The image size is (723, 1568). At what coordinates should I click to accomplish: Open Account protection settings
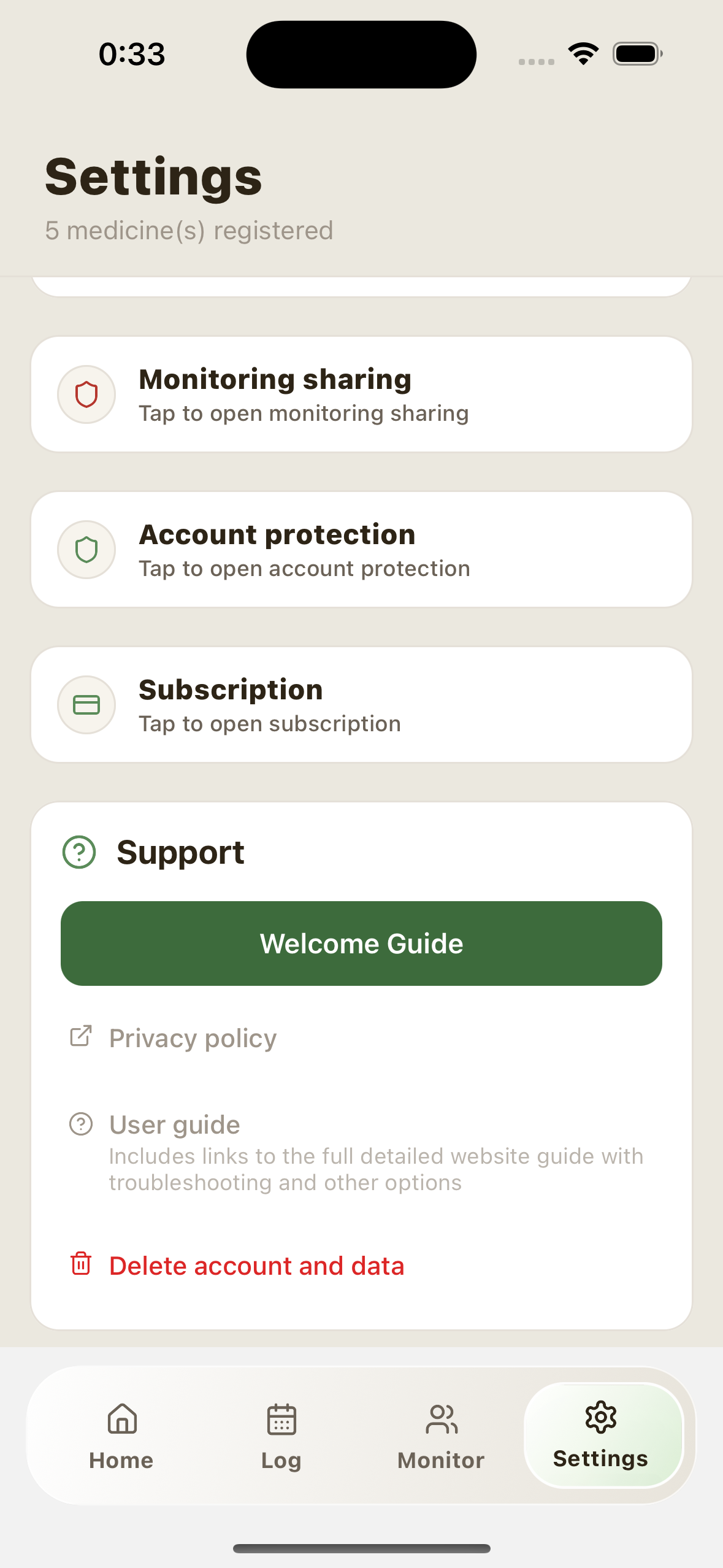(361, 550)
